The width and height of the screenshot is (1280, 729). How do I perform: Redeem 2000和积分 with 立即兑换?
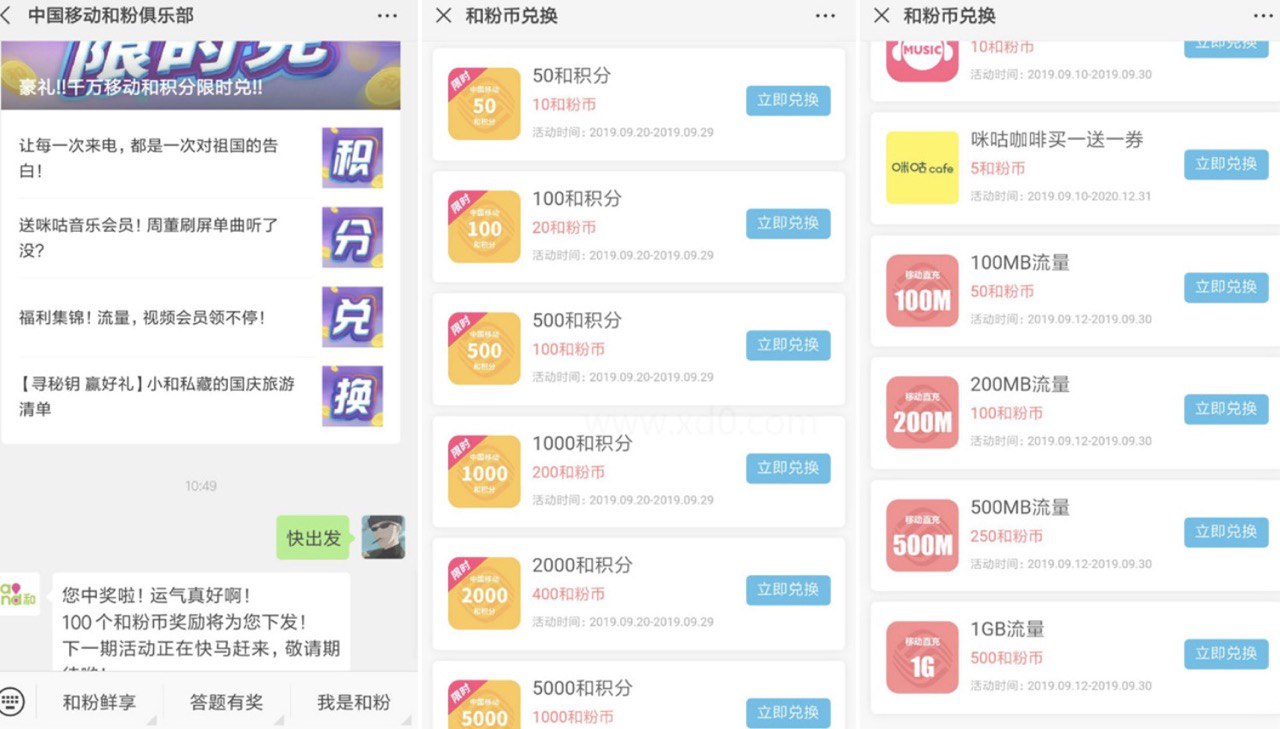[788, 590]
